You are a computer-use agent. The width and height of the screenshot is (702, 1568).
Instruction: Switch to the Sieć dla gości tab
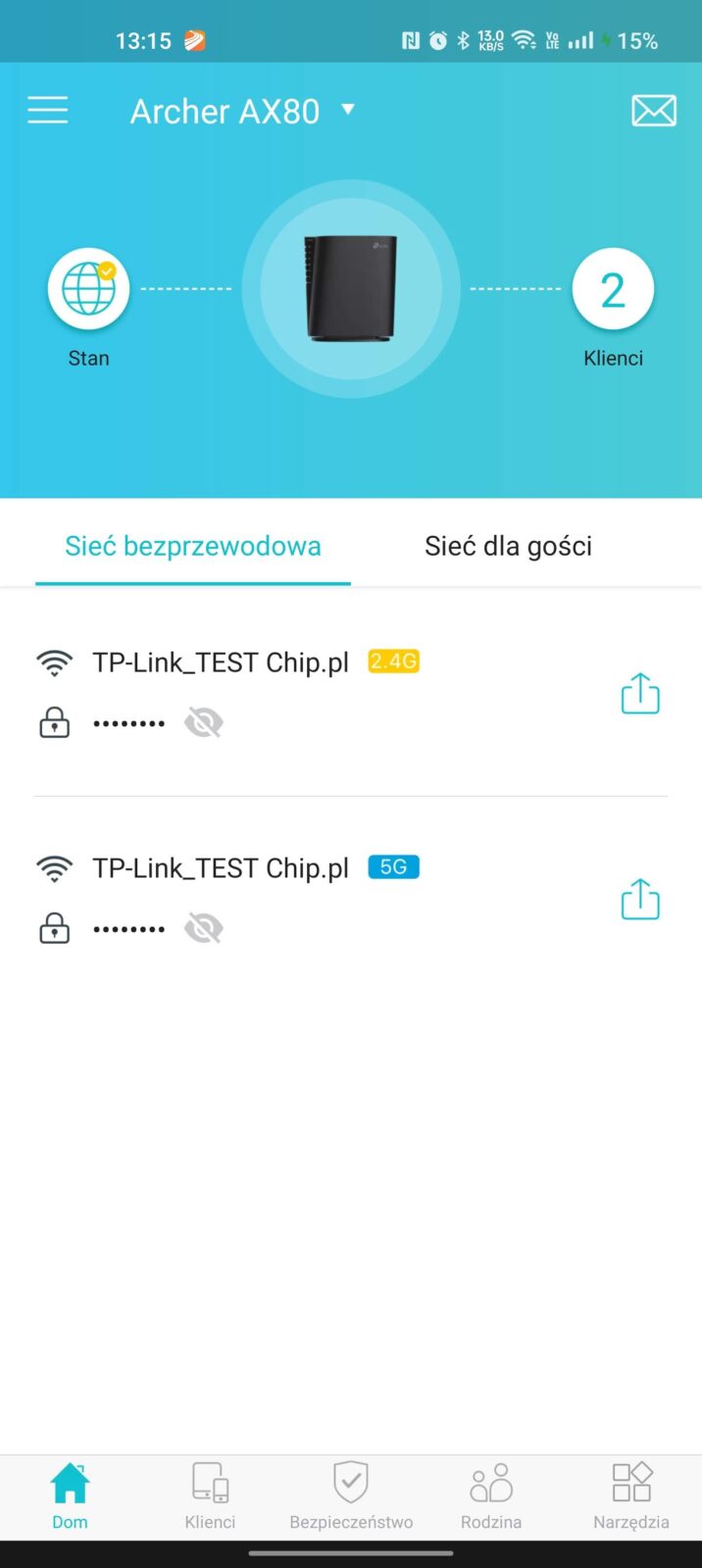[x=508, y=546]
